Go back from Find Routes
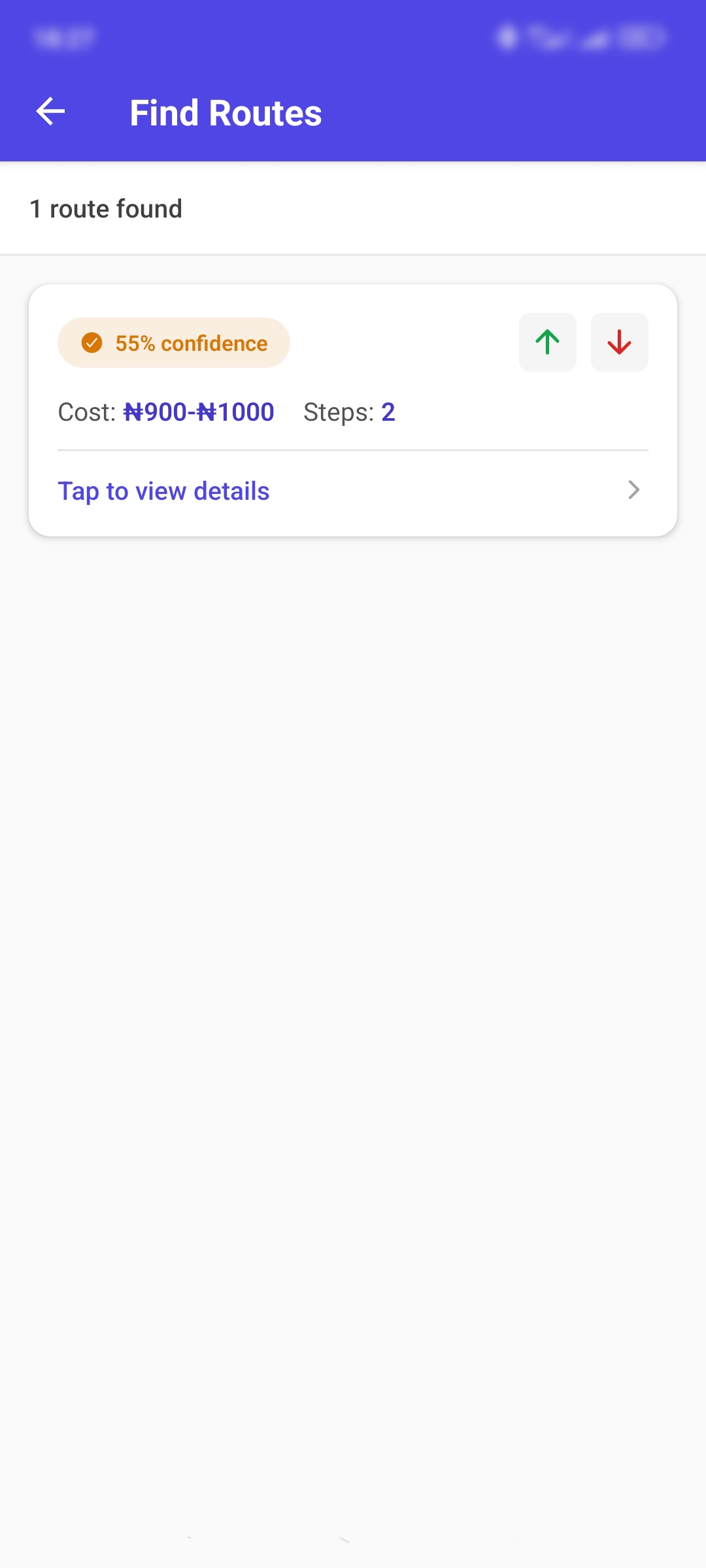706x1568 pixels. click(x=50, y=112)
